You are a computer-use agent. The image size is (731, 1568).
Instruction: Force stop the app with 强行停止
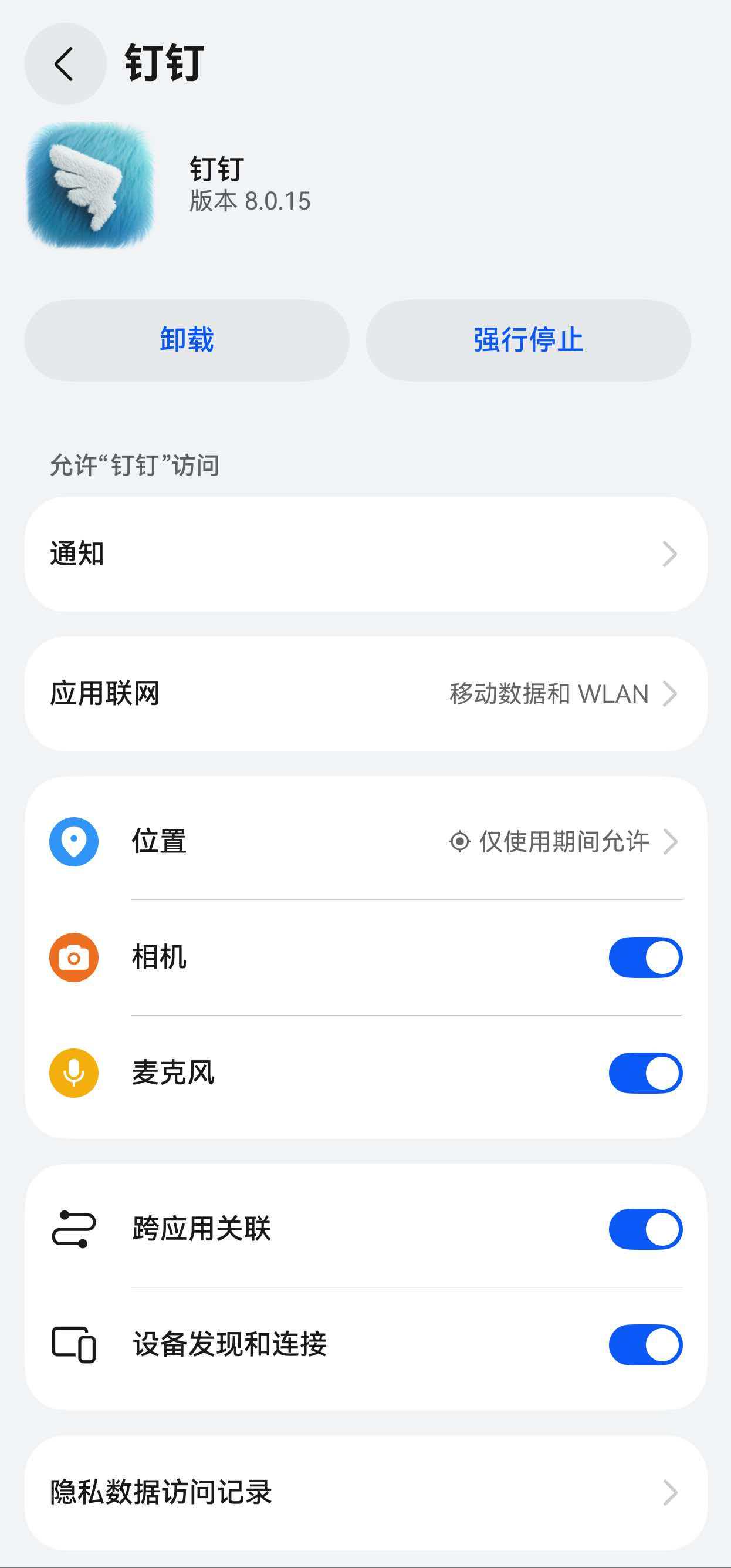[528, 340]
